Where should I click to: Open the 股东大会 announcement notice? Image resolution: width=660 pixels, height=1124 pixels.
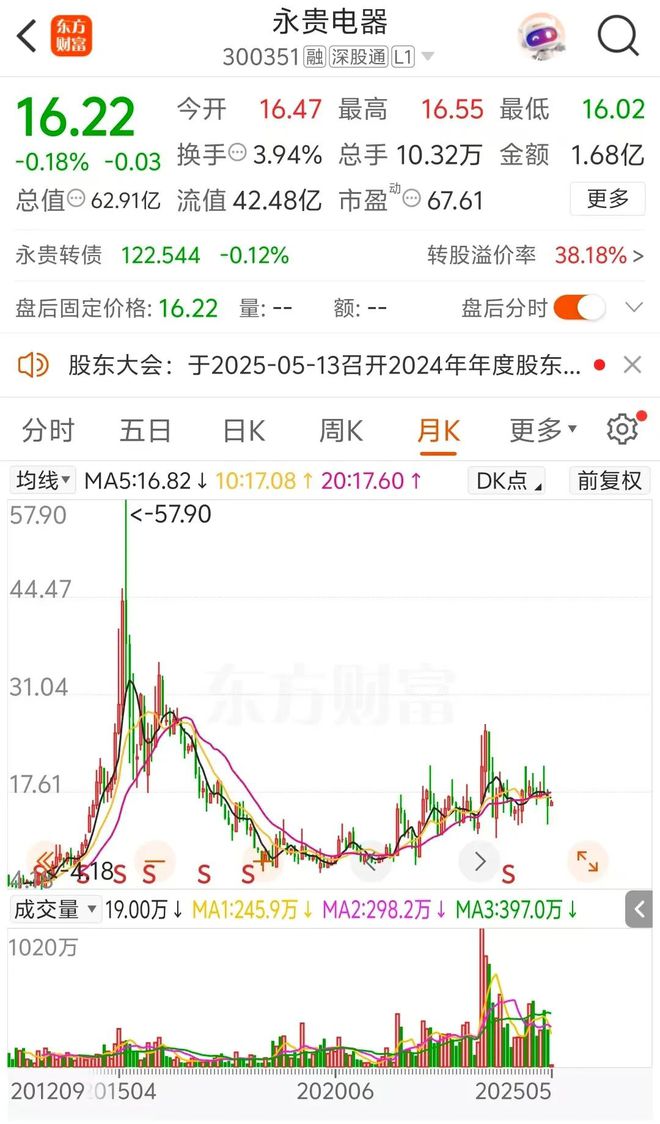click(x=324, y=366)
